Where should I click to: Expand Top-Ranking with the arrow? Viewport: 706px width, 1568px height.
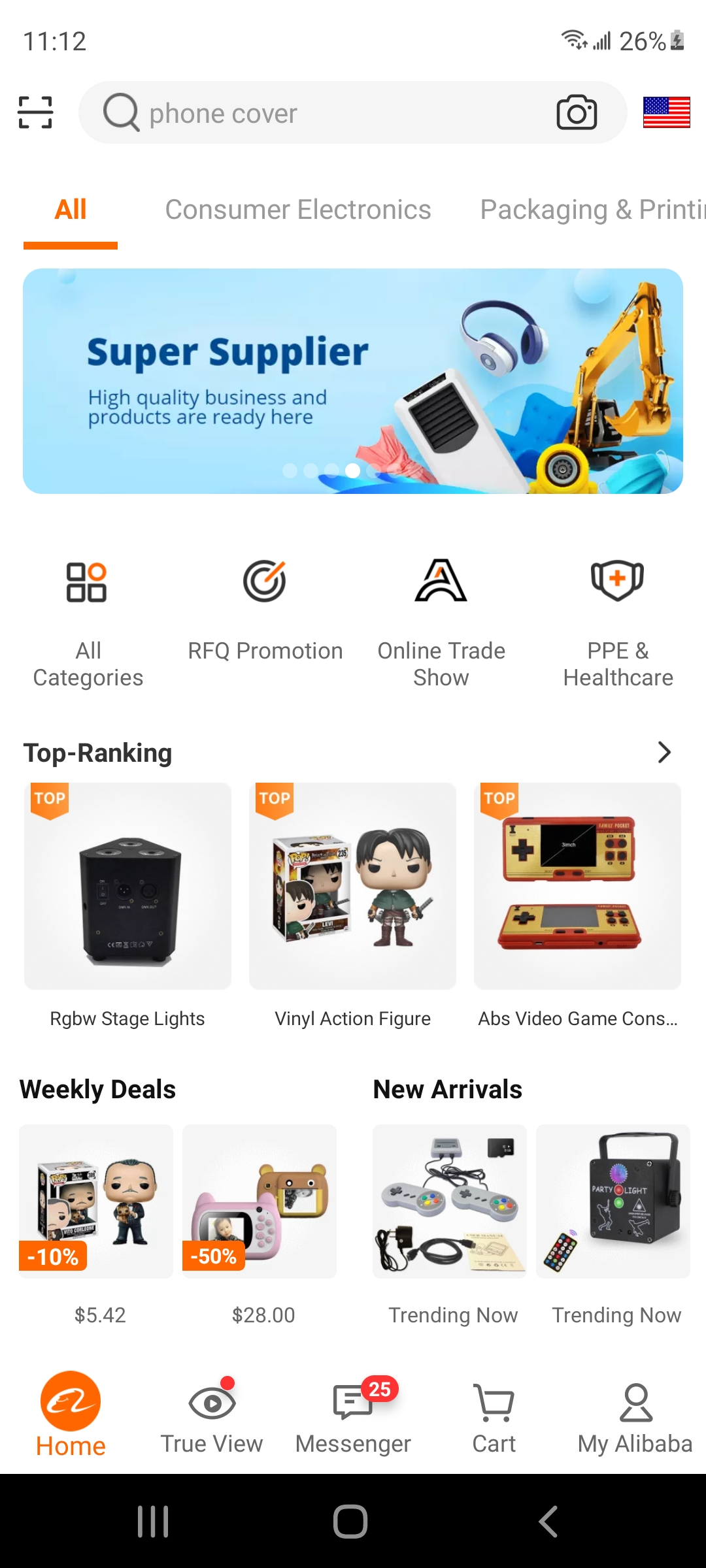(x=664, y=753)
